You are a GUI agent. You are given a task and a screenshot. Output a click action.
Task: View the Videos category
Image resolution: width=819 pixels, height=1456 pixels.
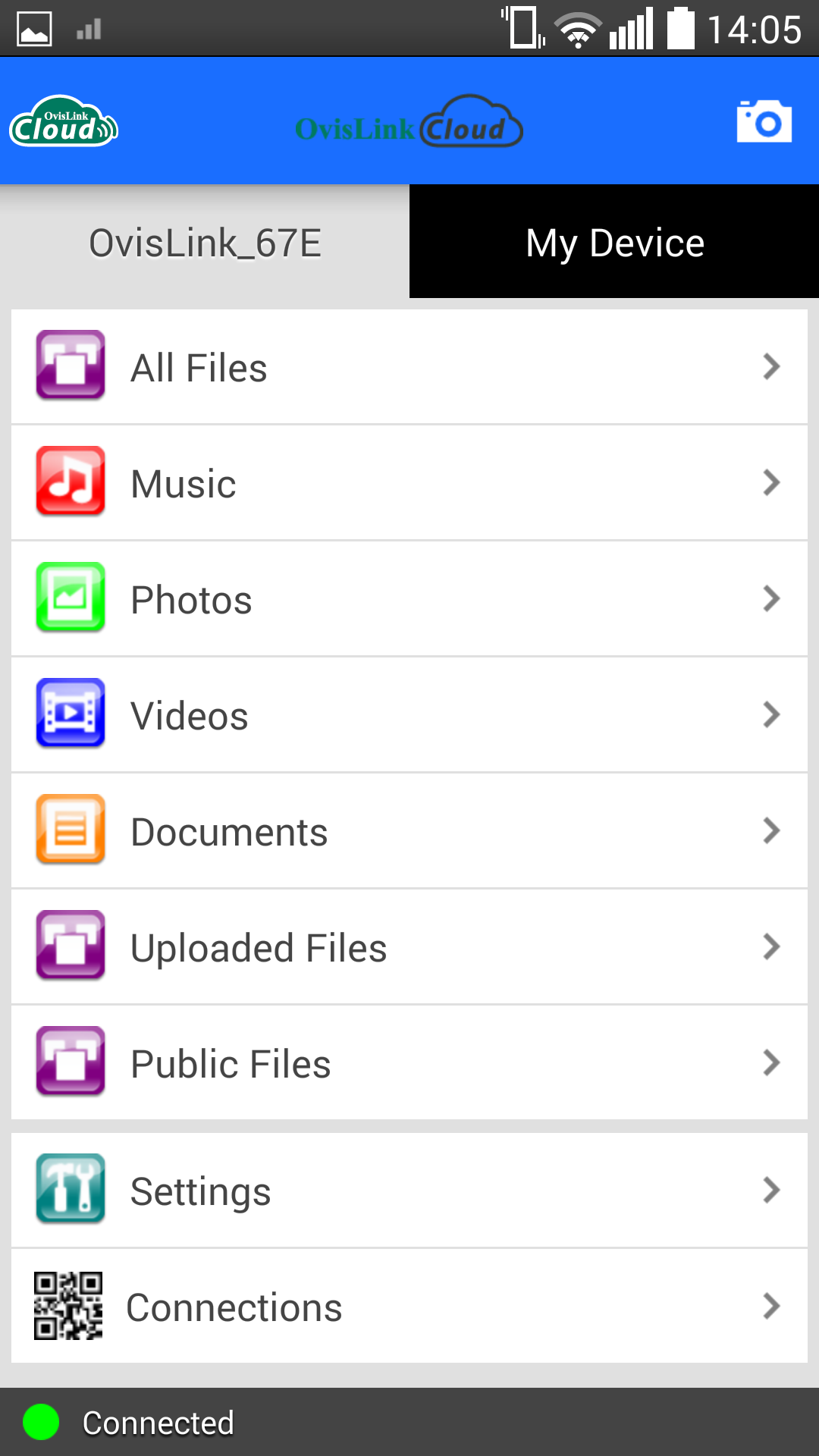point(409,716)
